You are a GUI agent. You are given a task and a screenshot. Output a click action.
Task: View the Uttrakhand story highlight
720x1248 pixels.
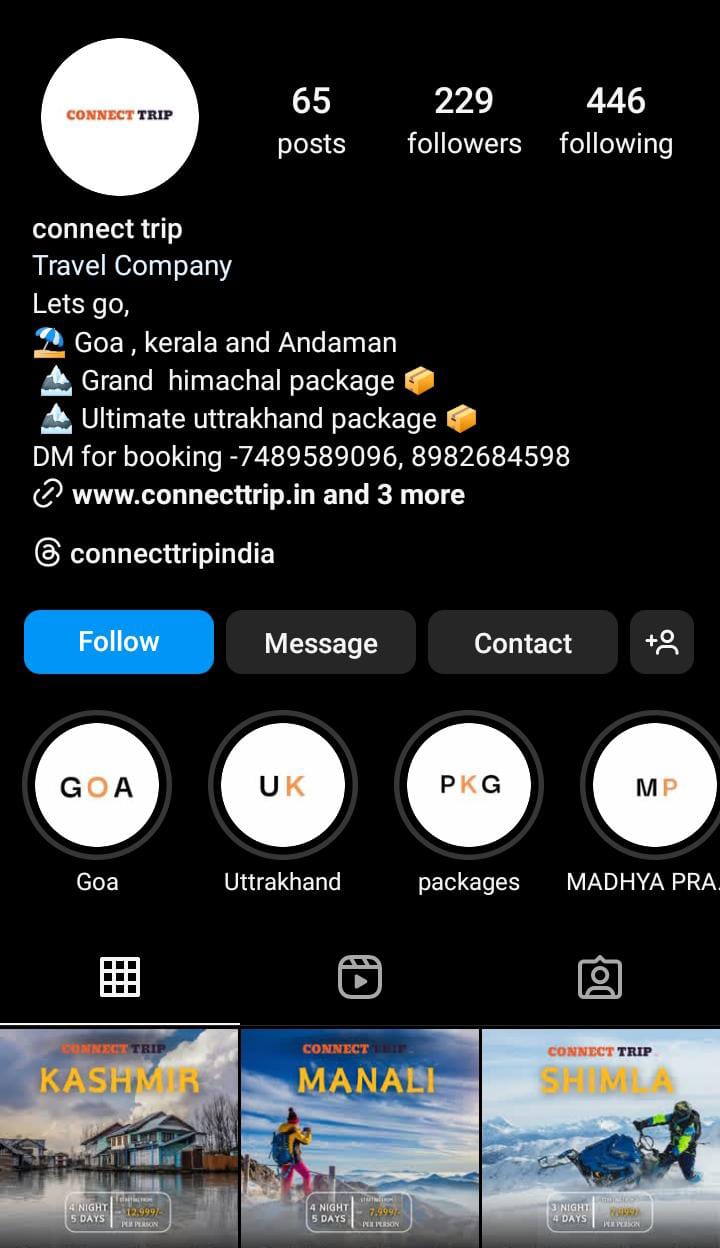[282, 786]
